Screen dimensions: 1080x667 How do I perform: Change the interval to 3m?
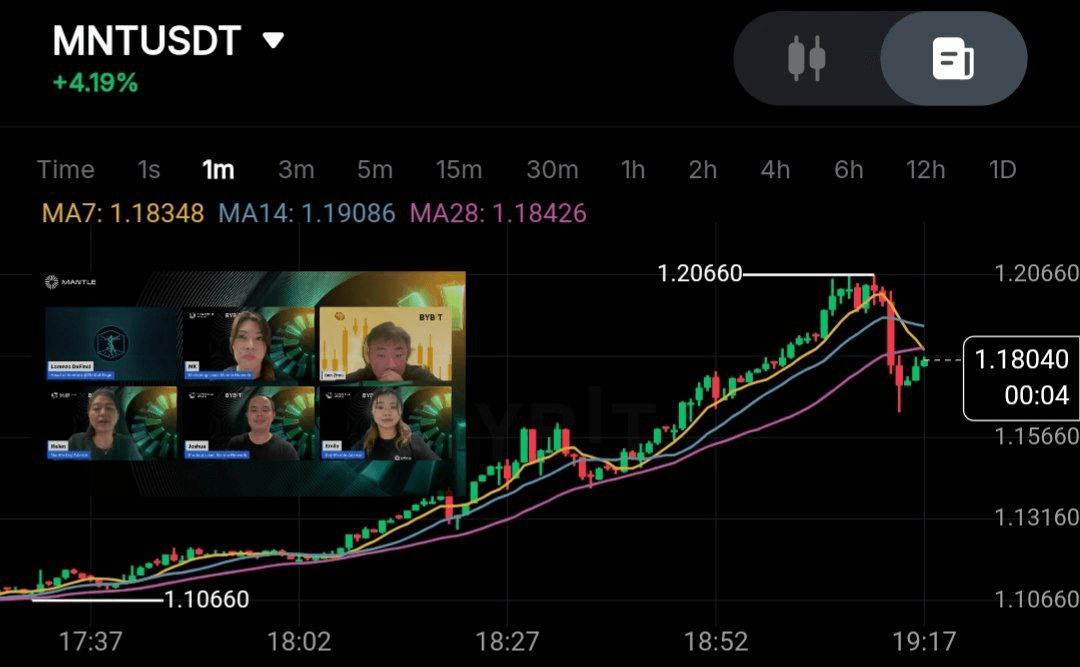click(x=296, y=170)
